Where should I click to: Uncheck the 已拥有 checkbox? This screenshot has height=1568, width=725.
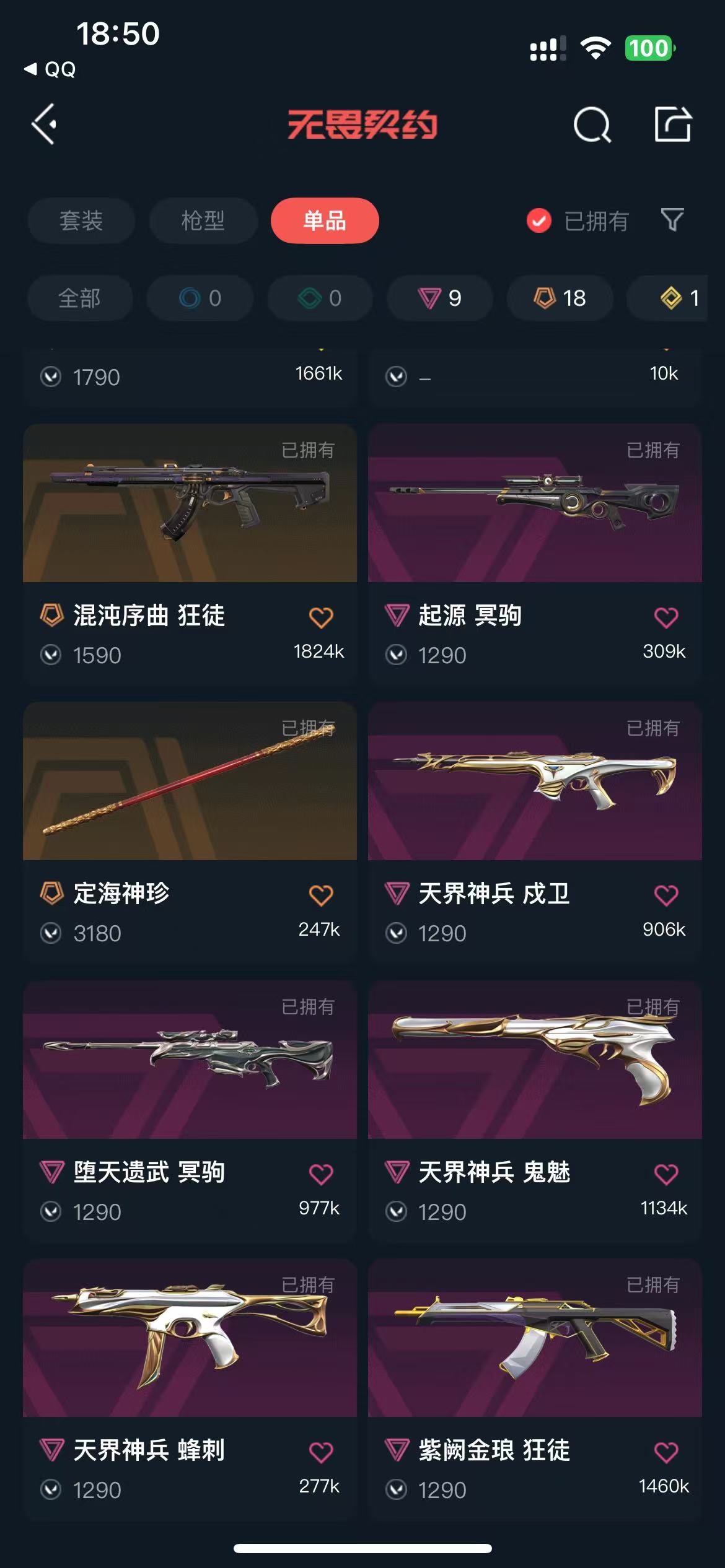[x=539, y=220]
